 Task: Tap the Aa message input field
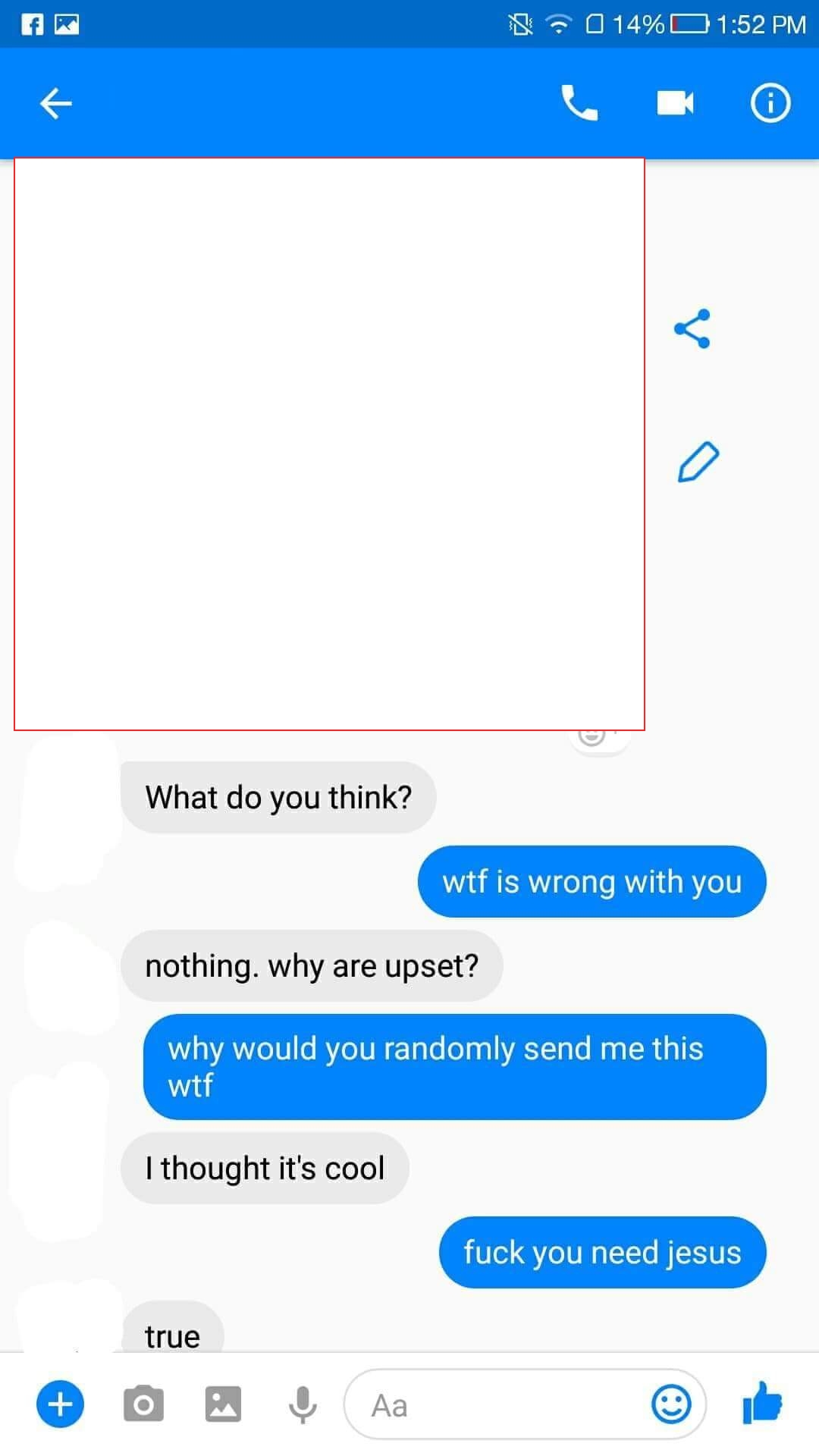[x=494, y=1405]
